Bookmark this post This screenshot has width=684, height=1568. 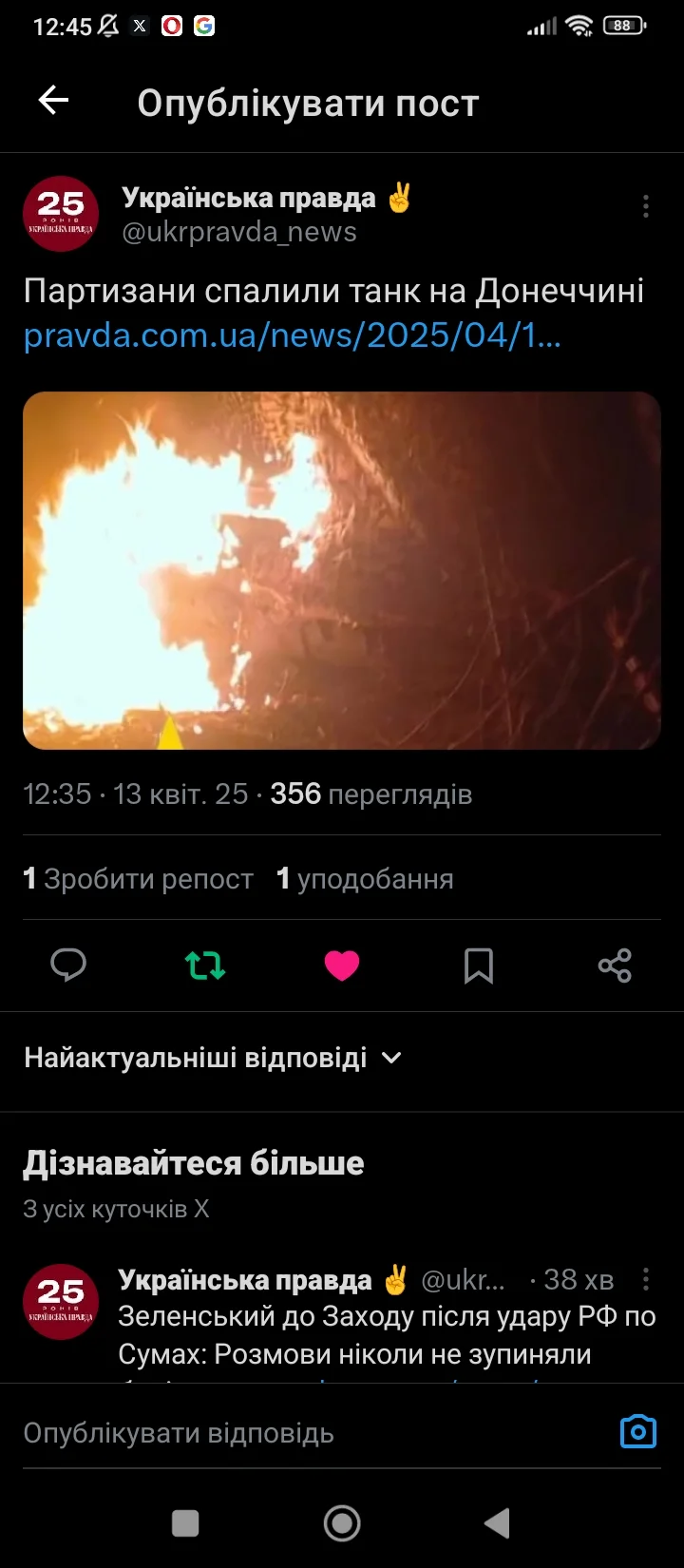click(x=479, y=966)
